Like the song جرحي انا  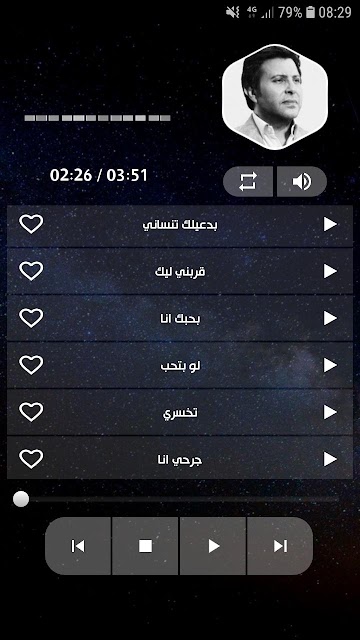point(31,459)
